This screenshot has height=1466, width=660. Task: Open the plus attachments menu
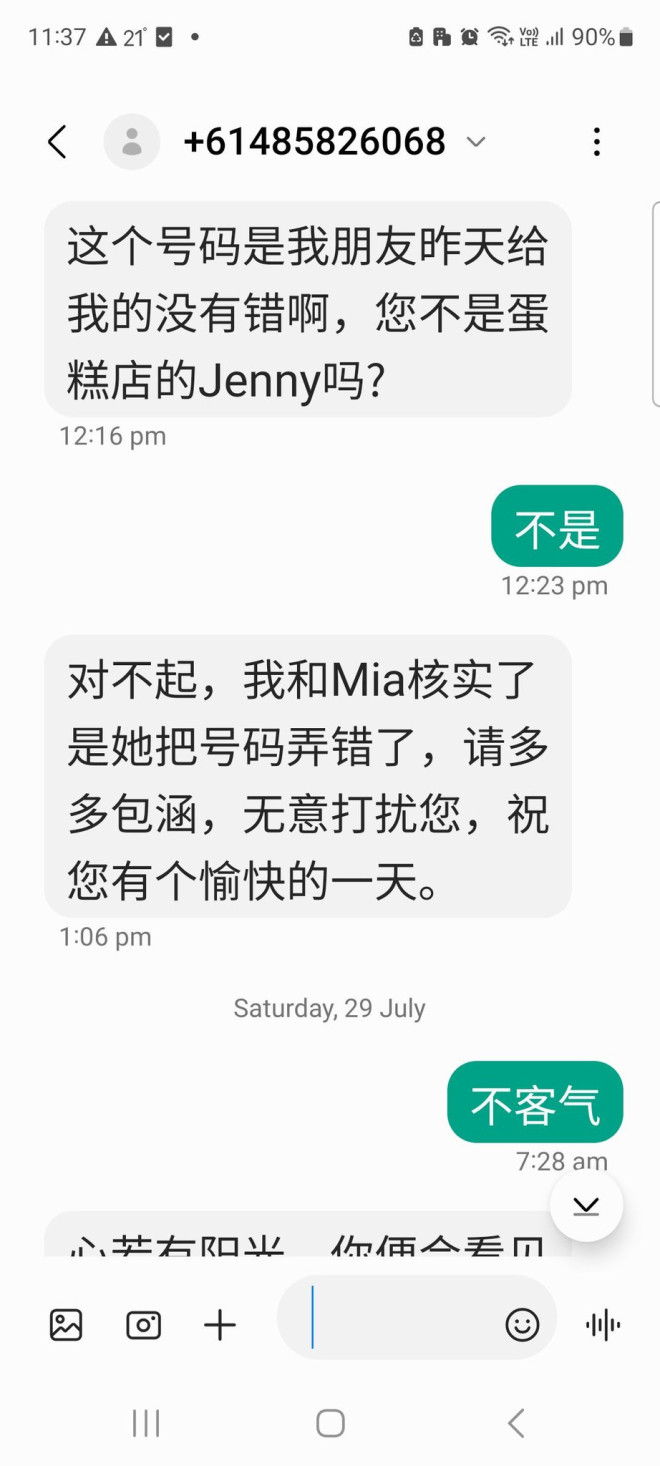pos(220,1325)
